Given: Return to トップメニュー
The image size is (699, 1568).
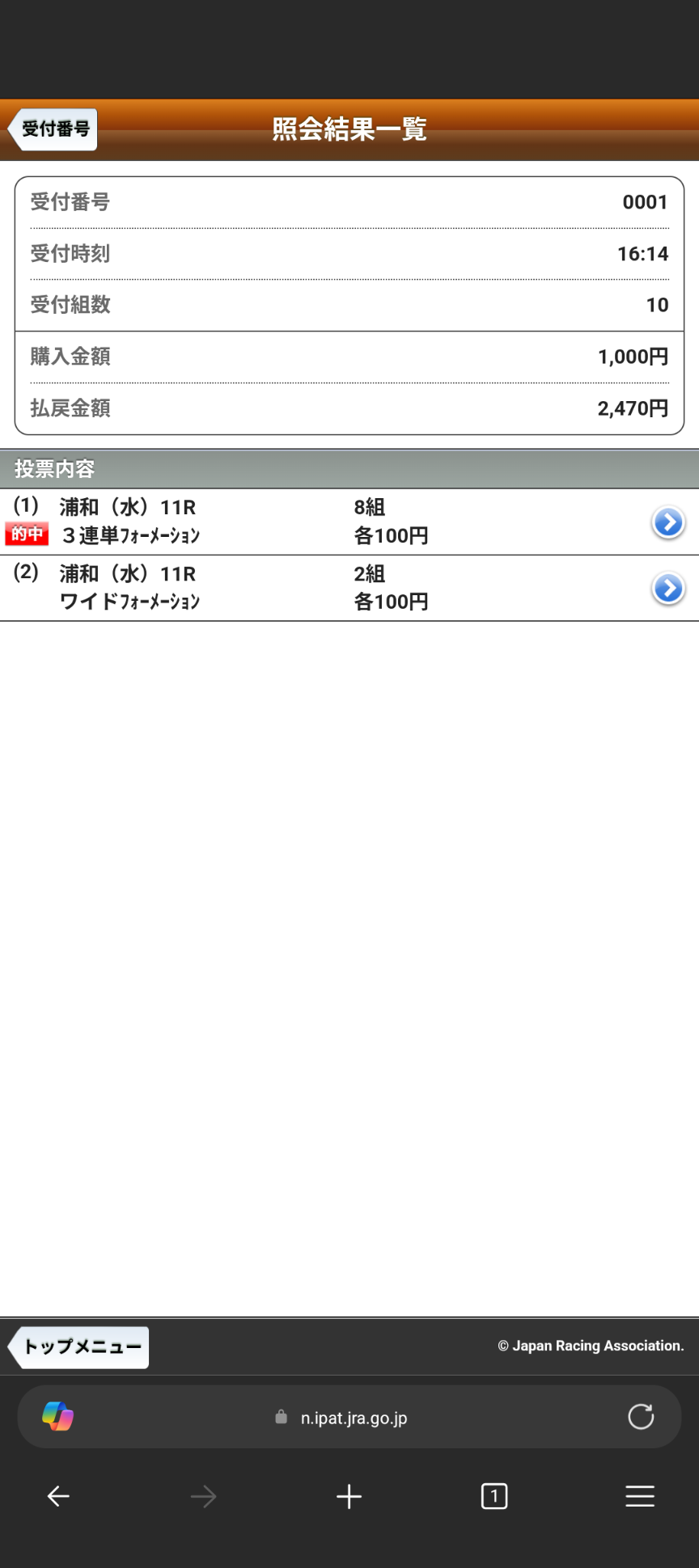Looking at the screenshot, I should [79, 1347].
